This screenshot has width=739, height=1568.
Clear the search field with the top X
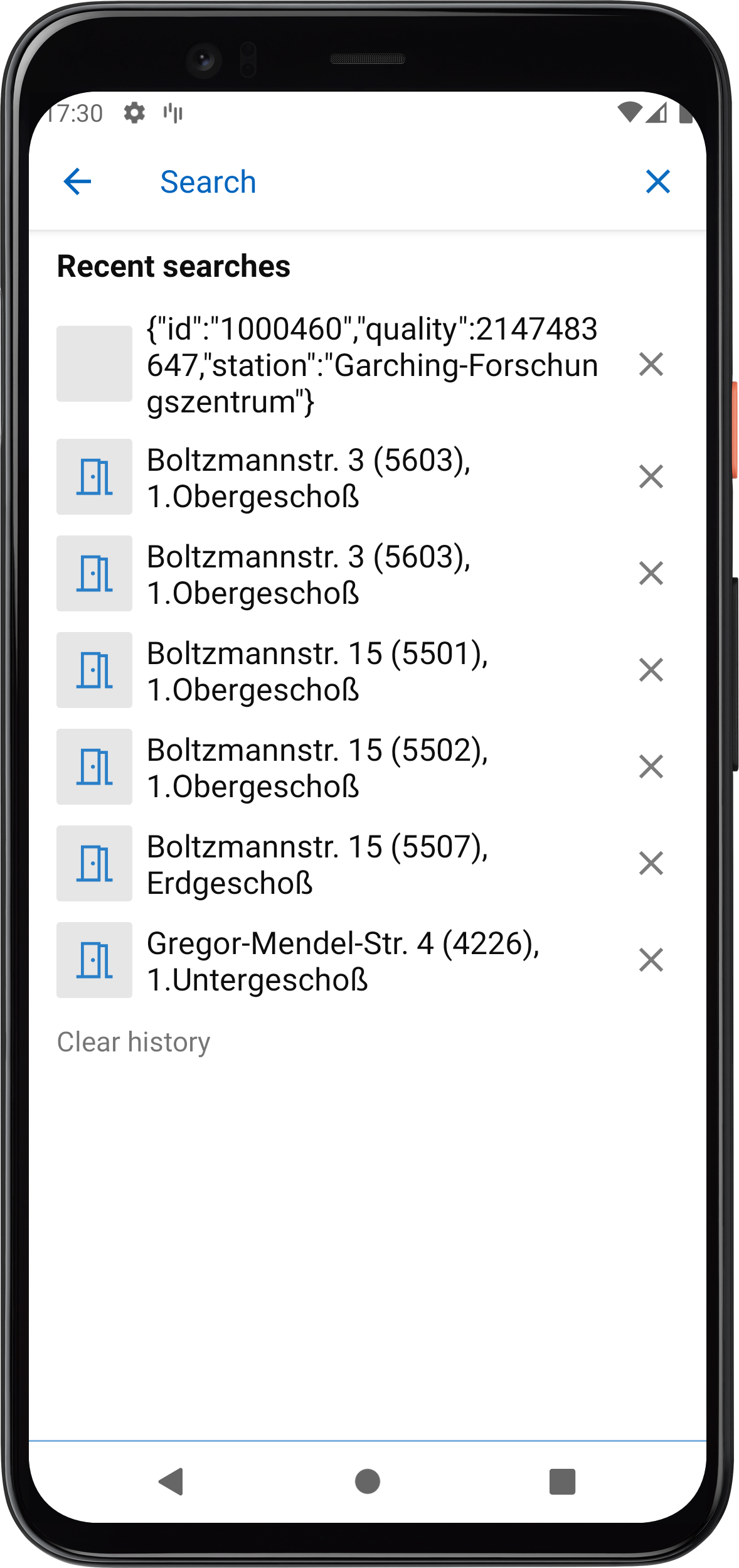[x=658, y=182]
